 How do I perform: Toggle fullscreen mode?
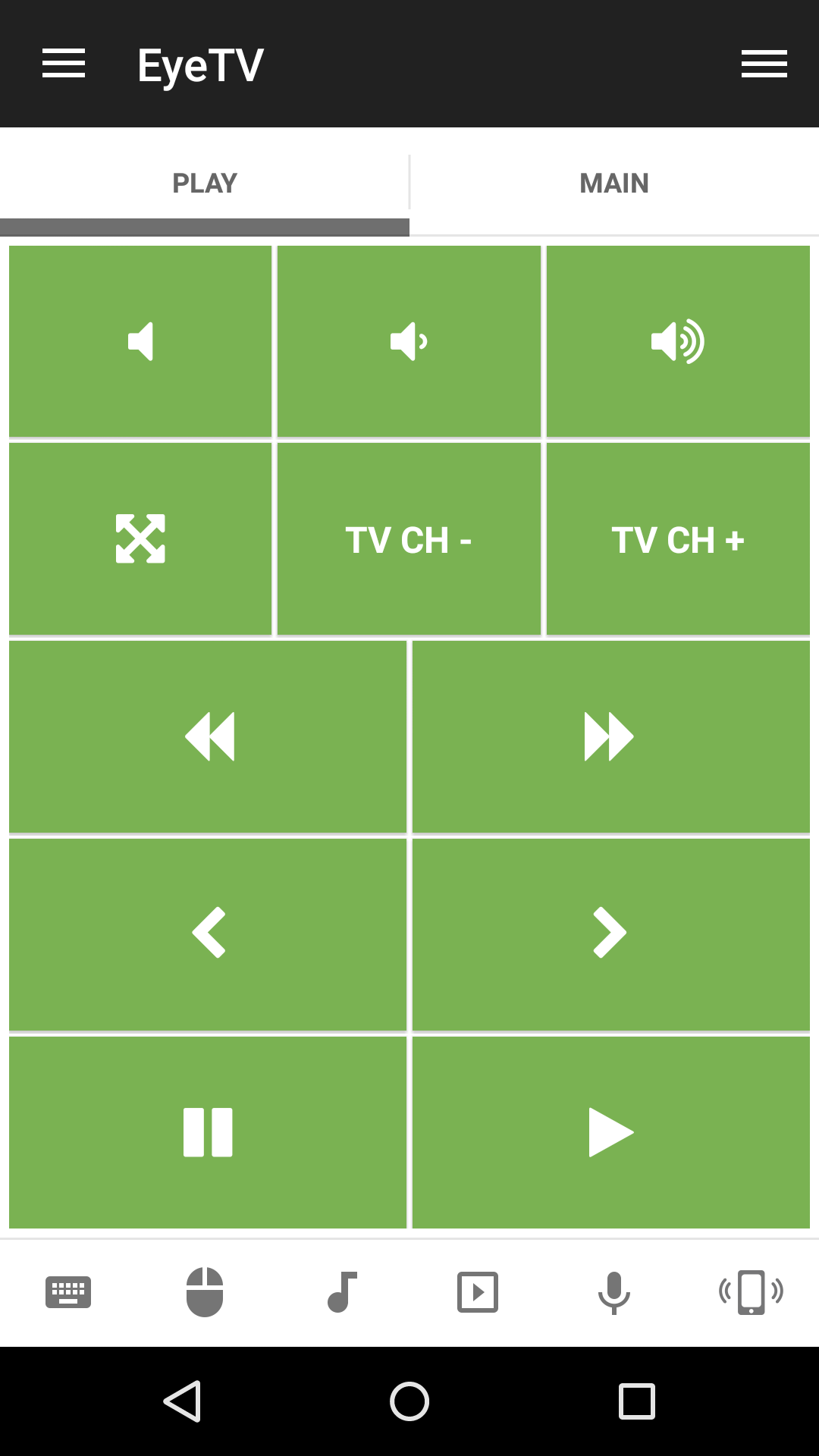click(140, 539)
